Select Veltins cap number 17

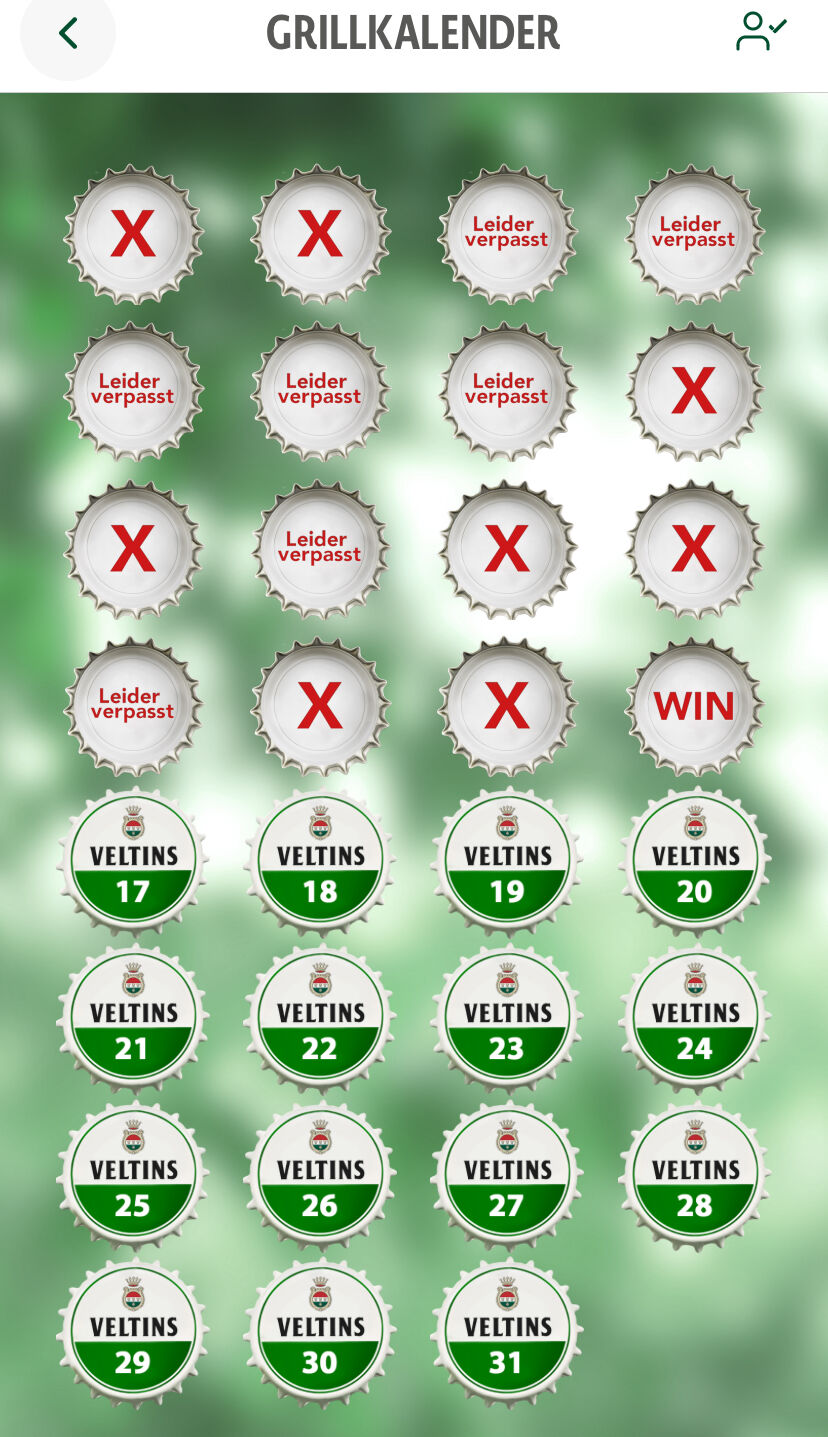[133, 862]
